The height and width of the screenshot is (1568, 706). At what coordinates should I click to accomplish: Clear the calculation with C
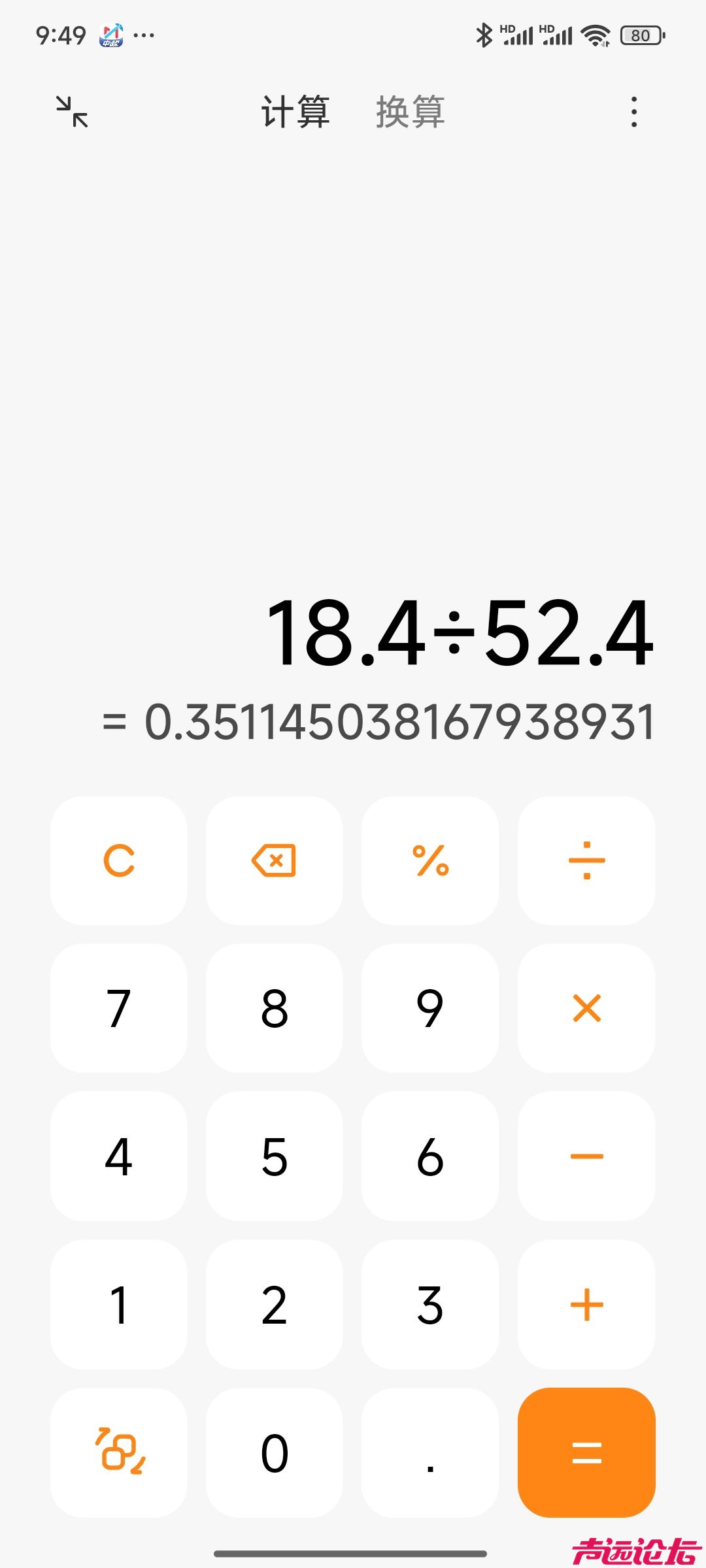point(118,860)
